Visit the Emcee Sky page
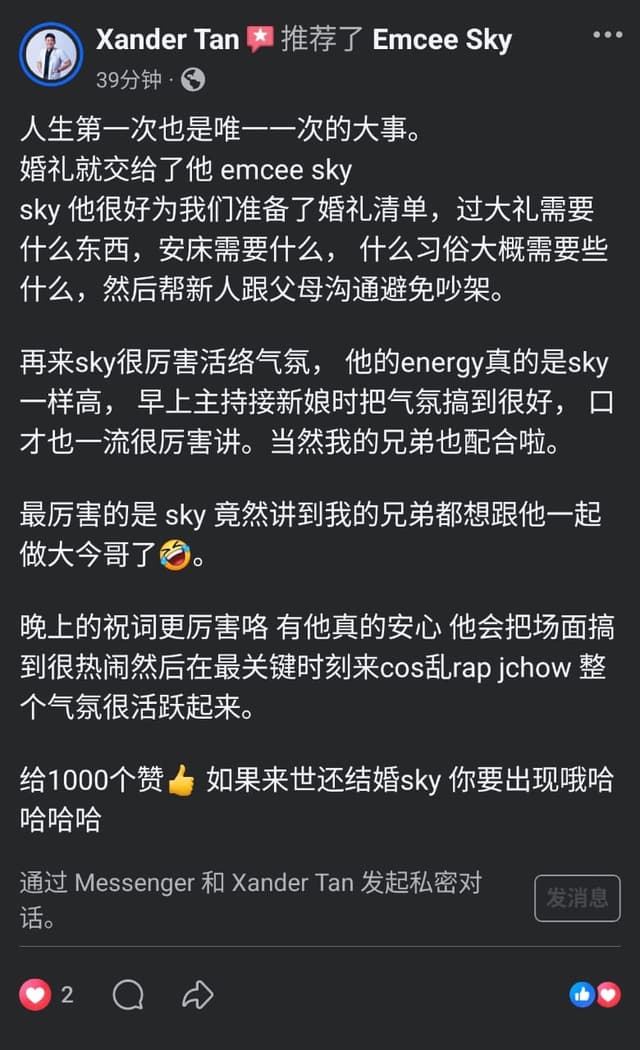 (442, 40)
